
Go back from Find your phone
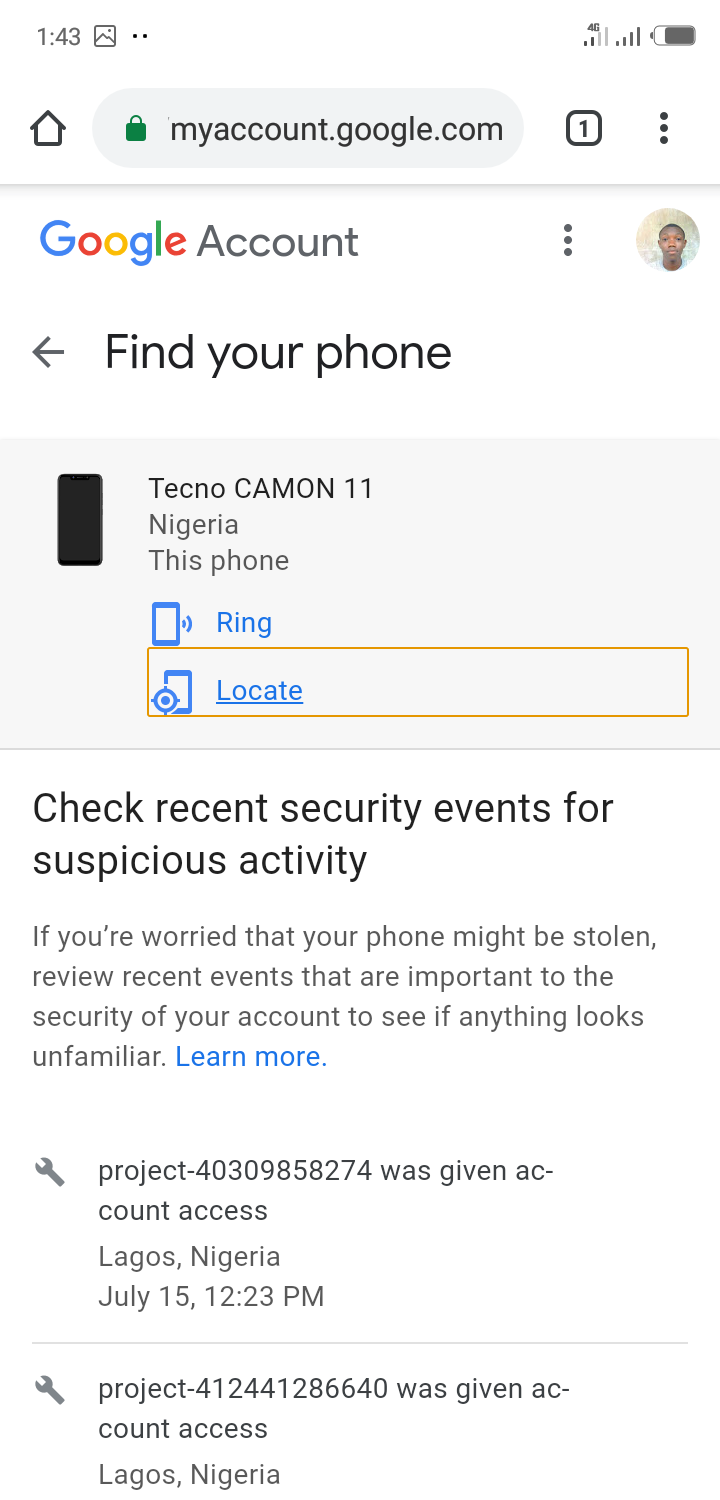48,352
